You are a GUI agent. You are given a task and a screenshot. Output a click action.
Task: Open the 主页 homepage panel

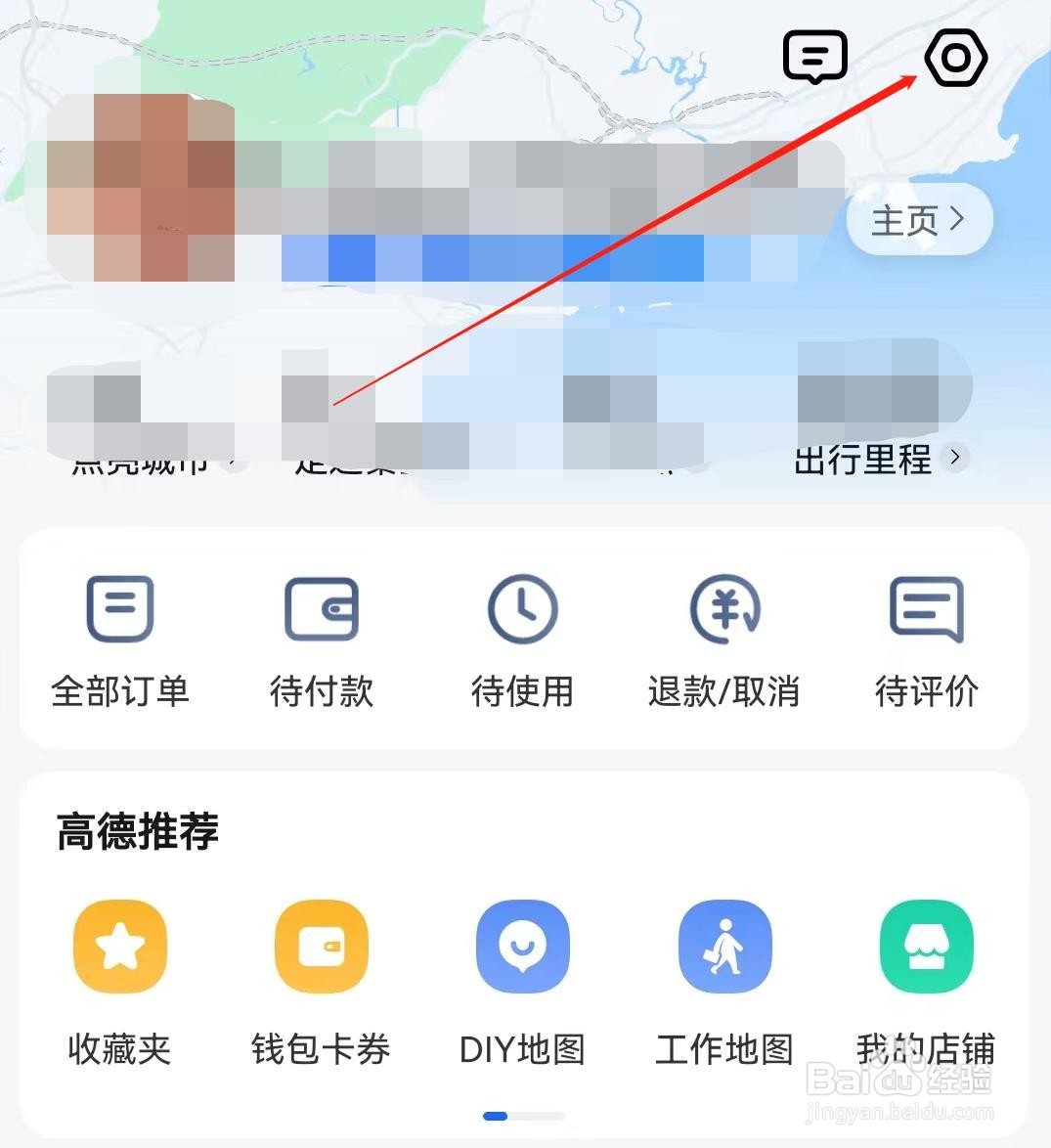click(917, 220)
